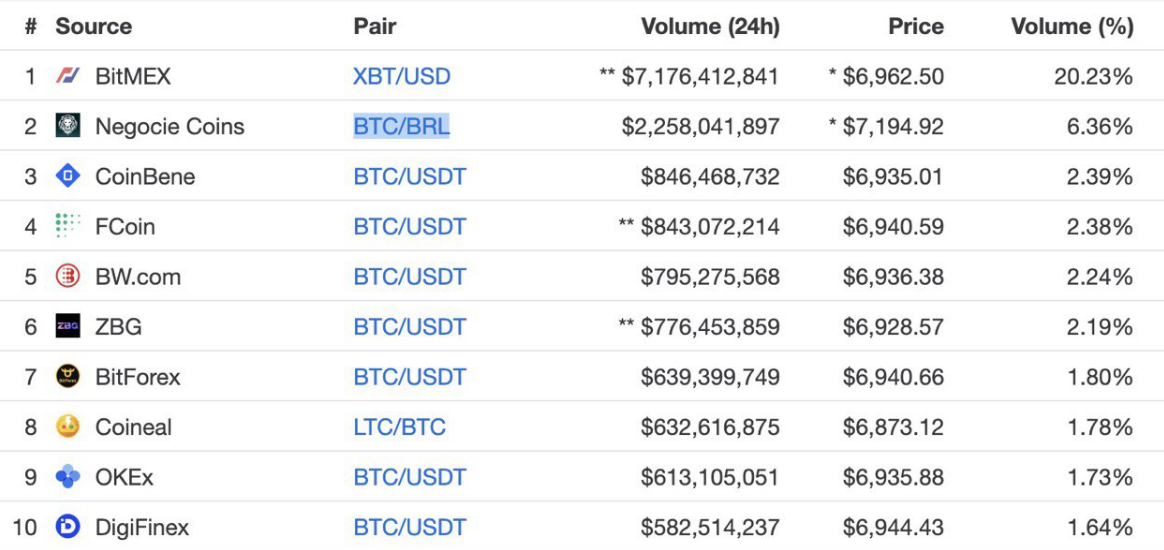Open CoinBene's BTC/USDT pair link
This screenshot has width=1164, height=550.
click(410, 177)
